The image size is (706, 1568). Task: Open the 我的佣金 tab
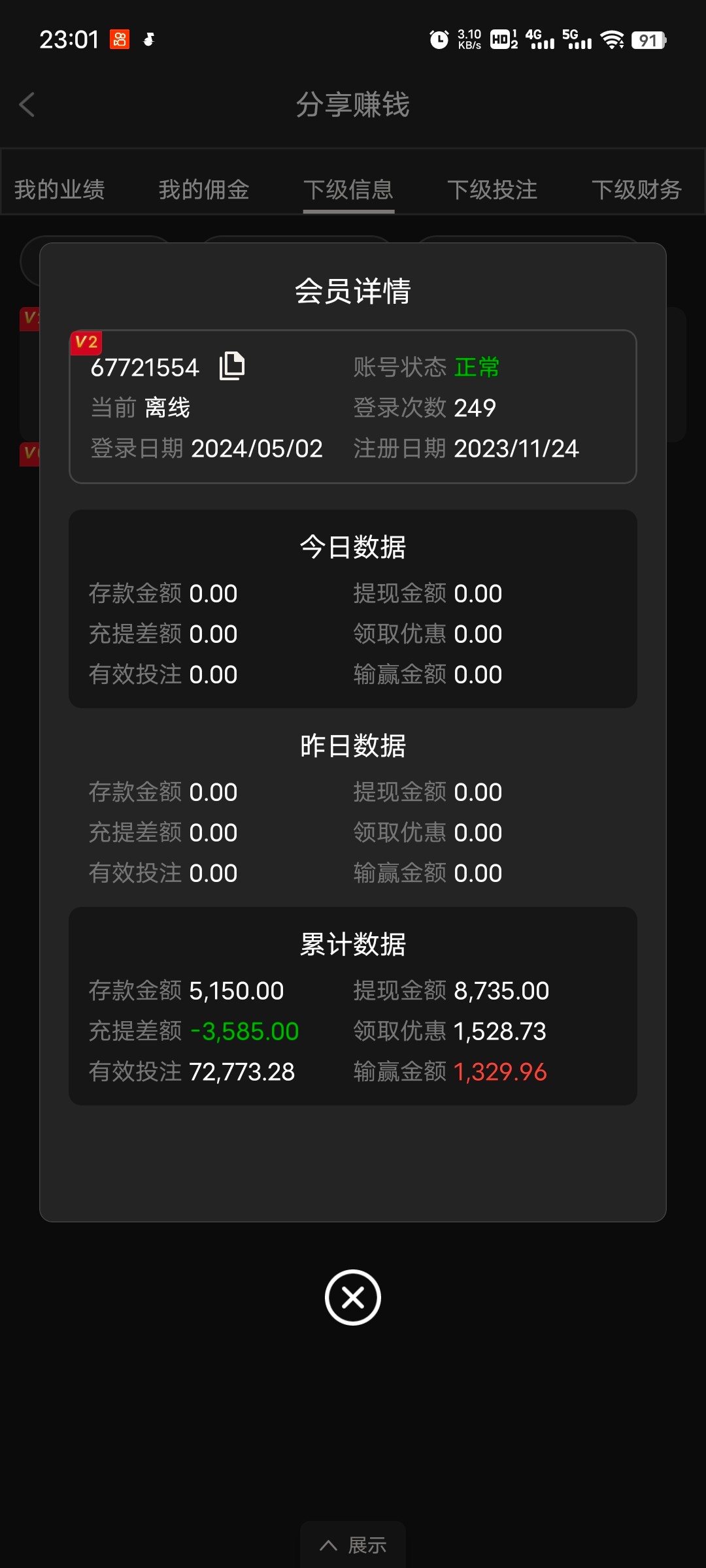click(x=204, y=190)
